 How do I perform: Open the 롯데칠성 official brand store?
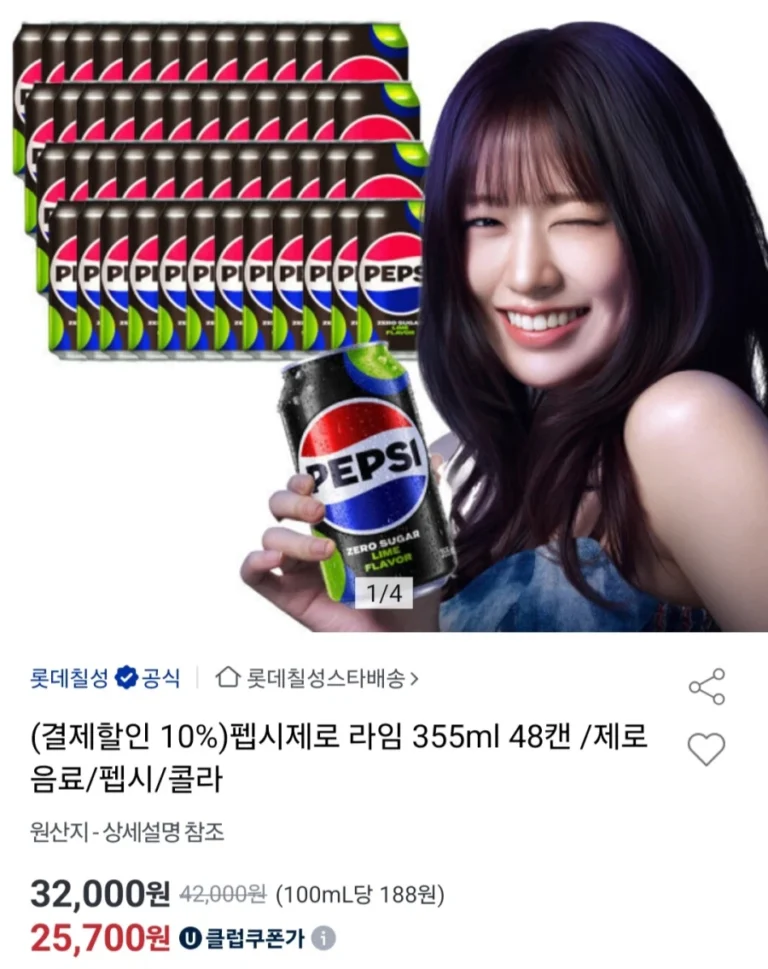click(x=104, y=679)
